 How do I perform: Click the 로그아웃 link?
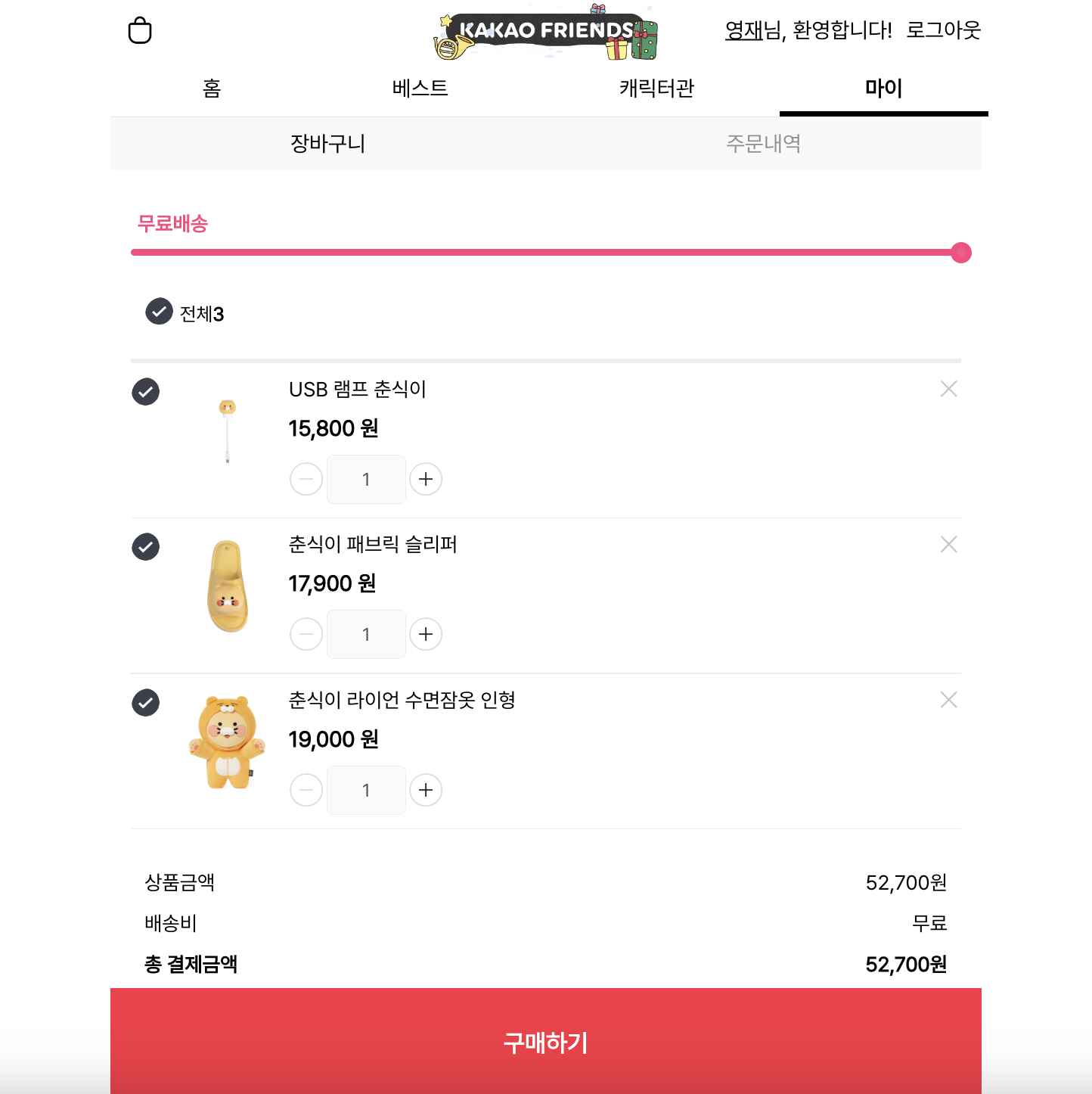(x=941, y=31)
